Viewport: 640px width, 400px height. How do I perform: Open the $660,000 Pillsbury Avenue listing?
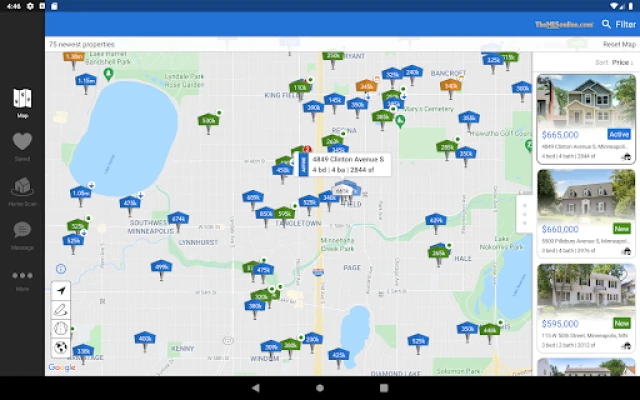coord(586,211)
